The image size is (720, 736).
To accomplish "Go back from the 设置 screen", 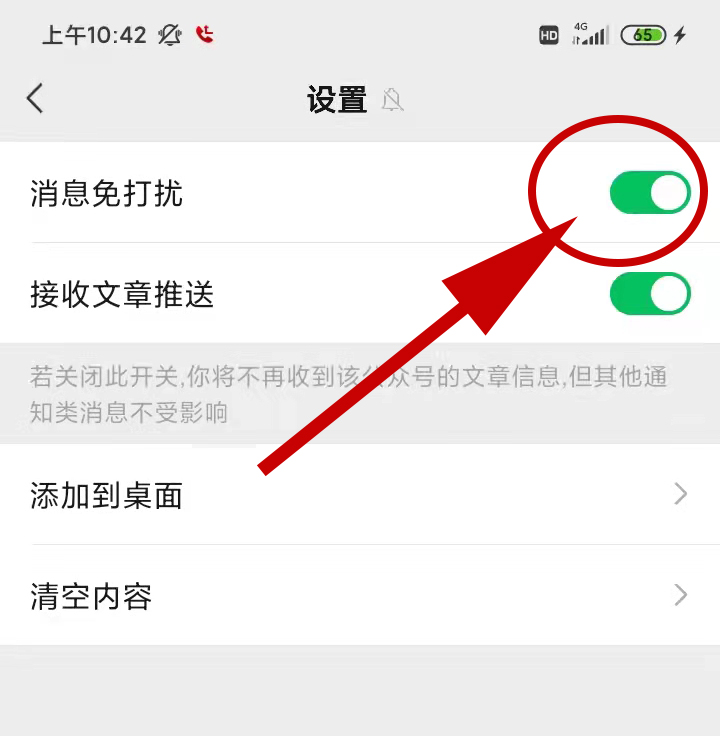I will 36,98.
